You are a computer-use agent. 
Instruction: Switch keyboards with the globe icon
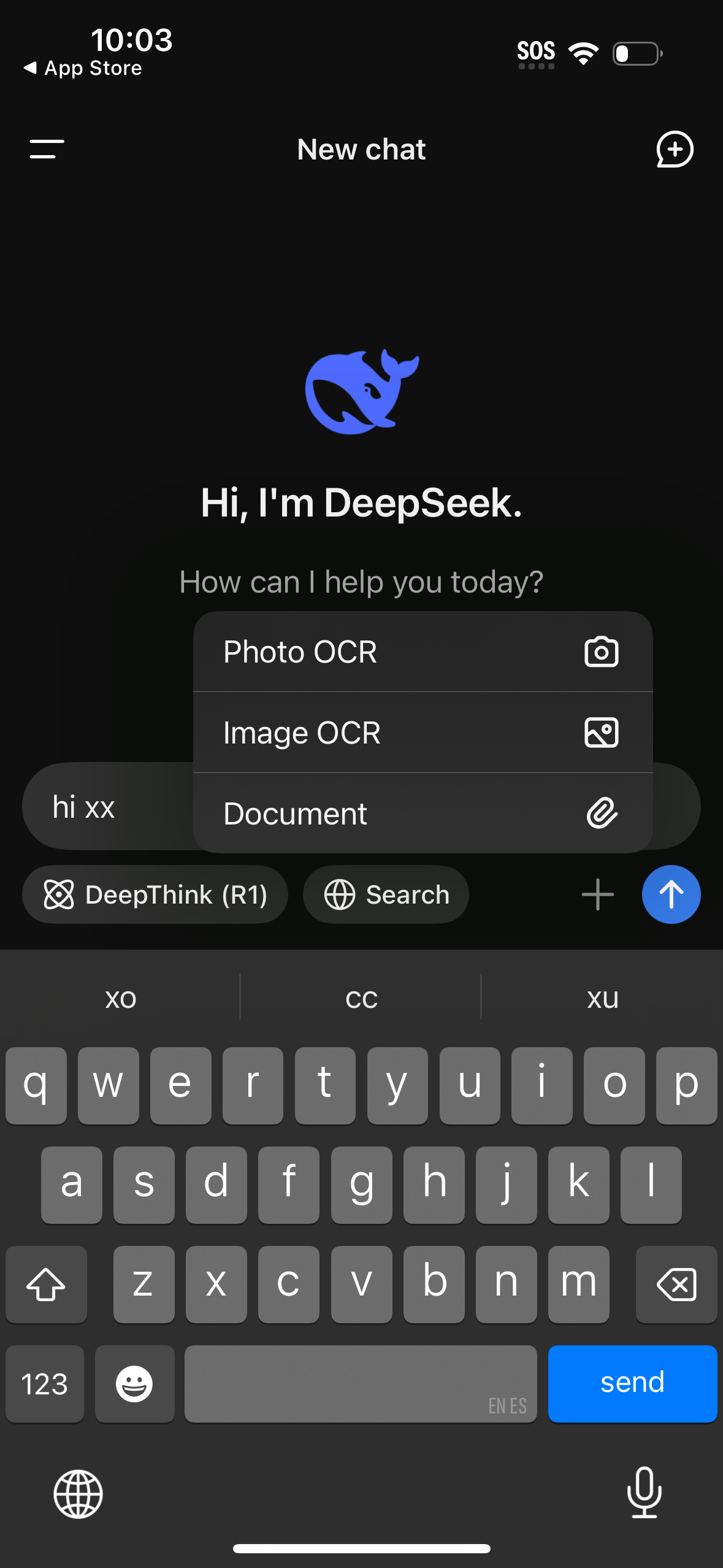coord(78,1495)
